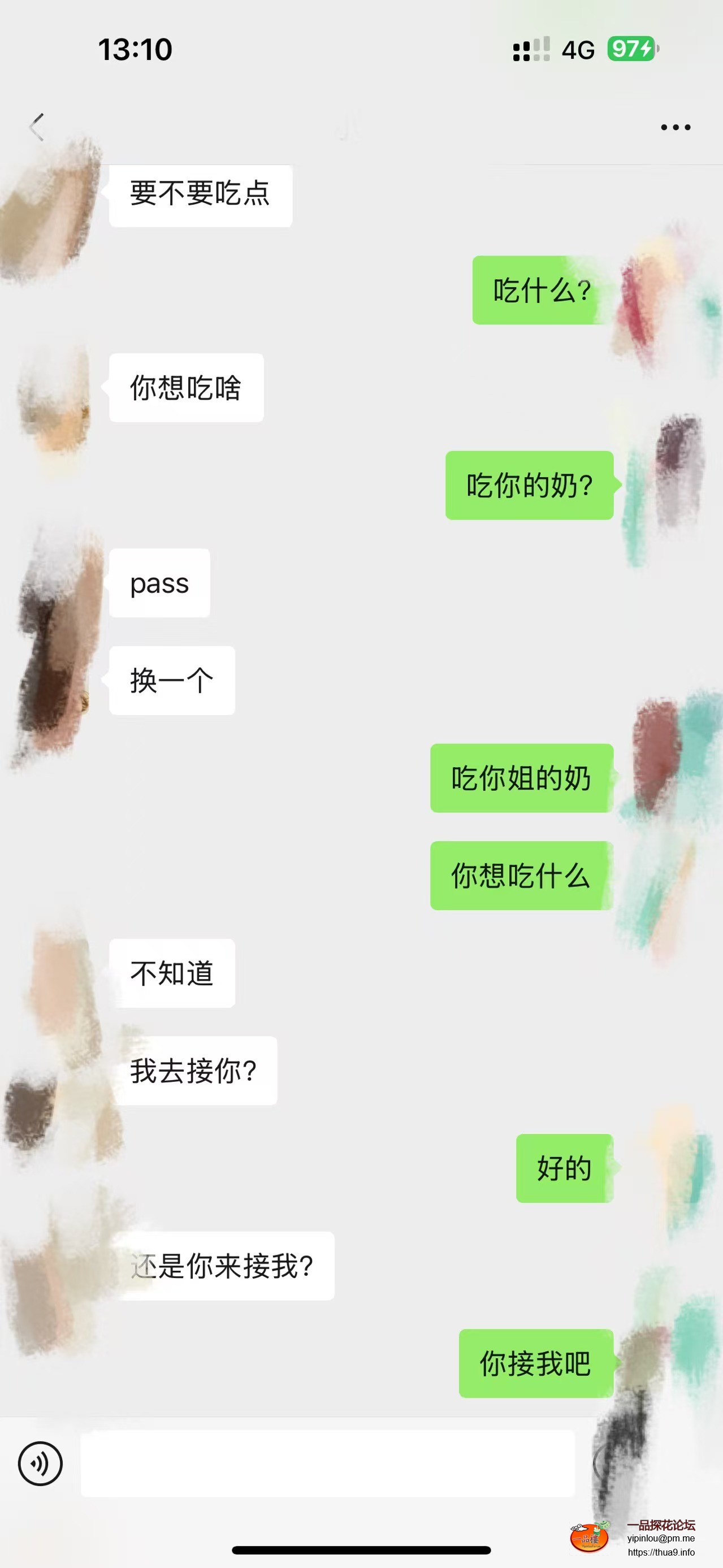Tap the time display '13:10' in status bar
The image size is (723, 1568).
(136, 49)
